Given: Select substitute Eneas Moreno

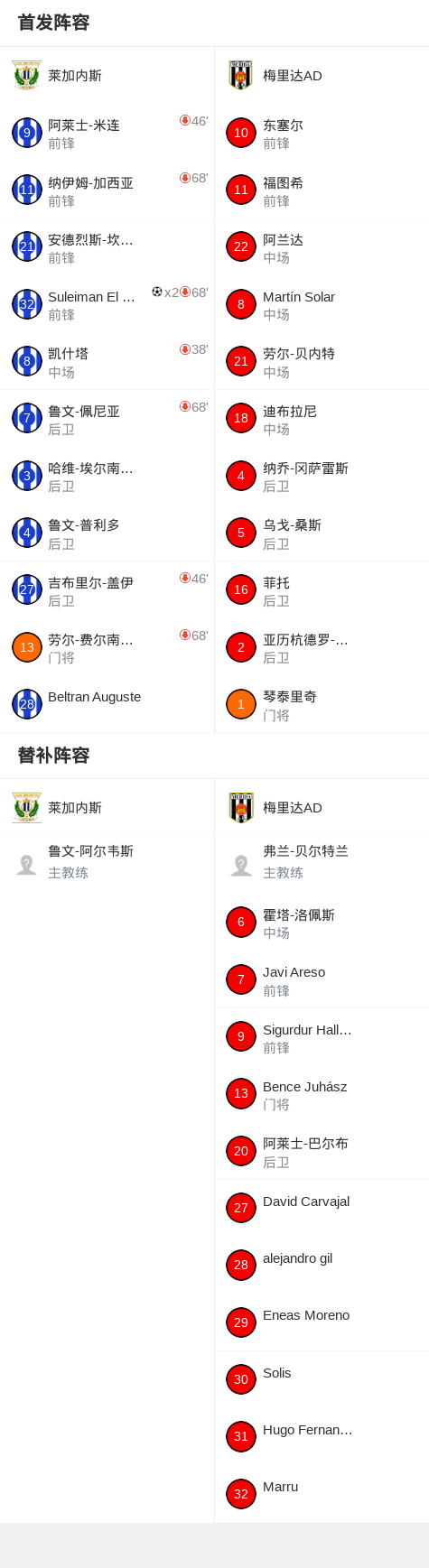Looking at the screenshot, I should tap(322, 1322).
